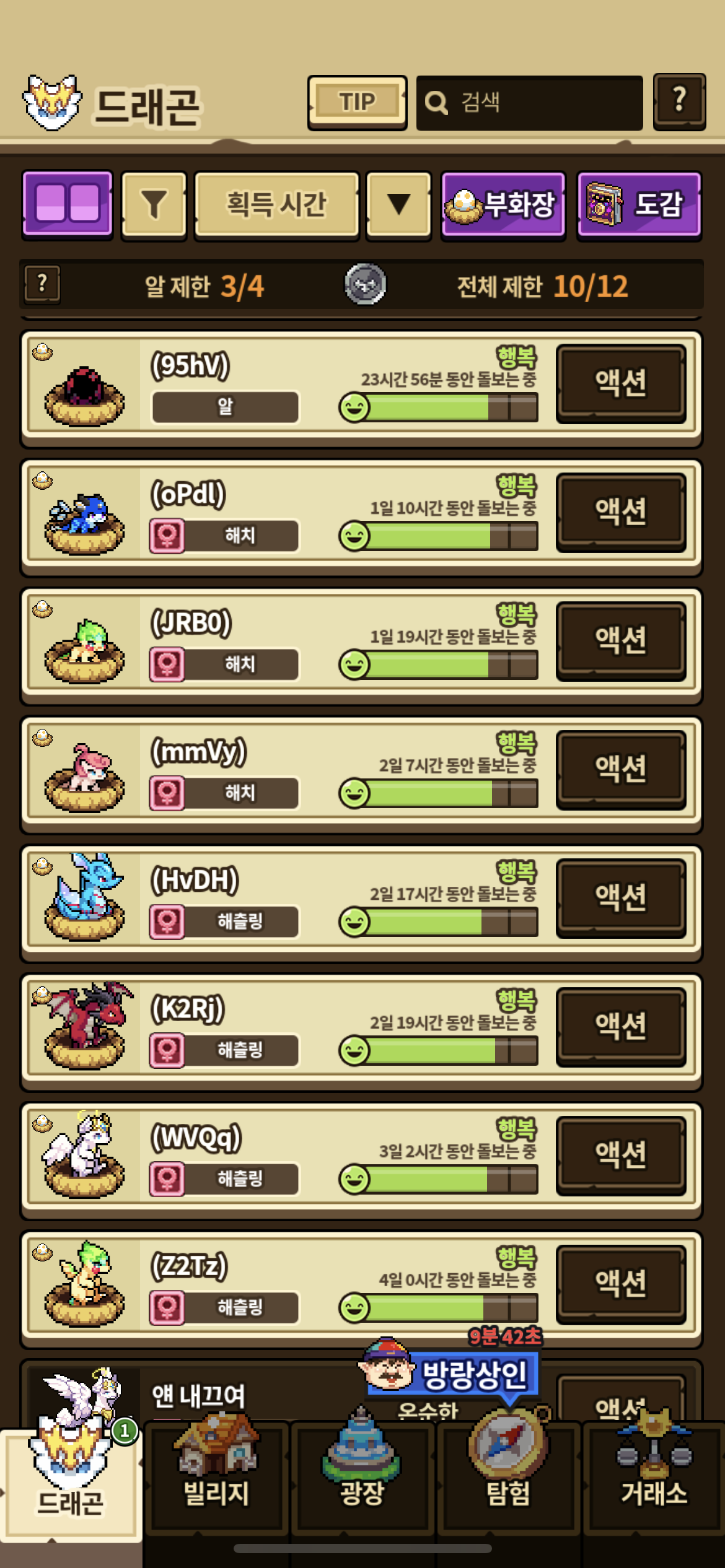Go to the 빌리지 tab
Viewport: 725px width, 1568px height.
point(216,1477)
